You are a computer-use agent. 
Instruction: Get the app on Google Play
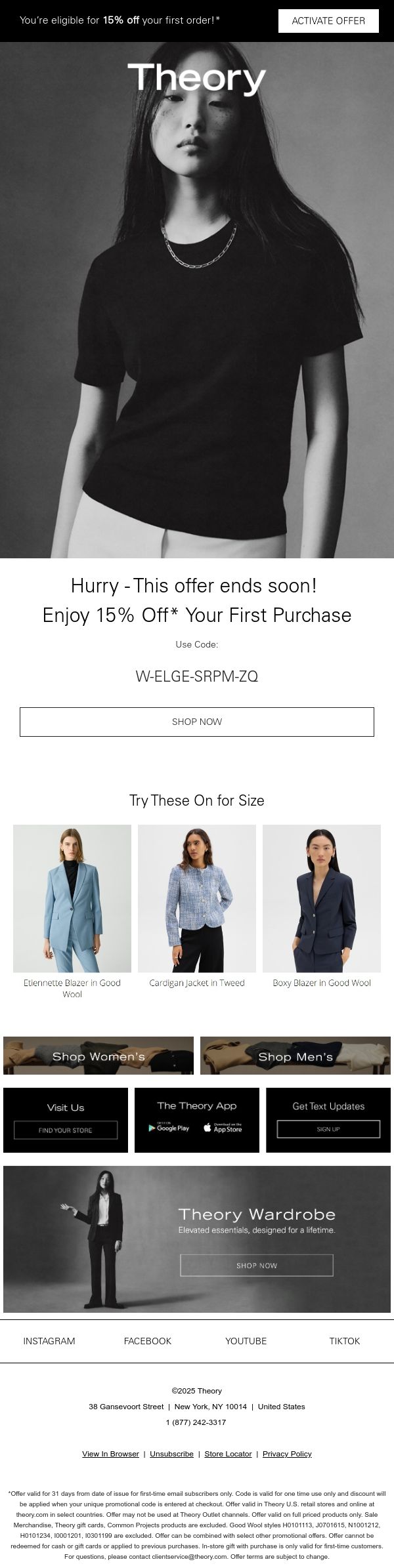(169, 1128)
